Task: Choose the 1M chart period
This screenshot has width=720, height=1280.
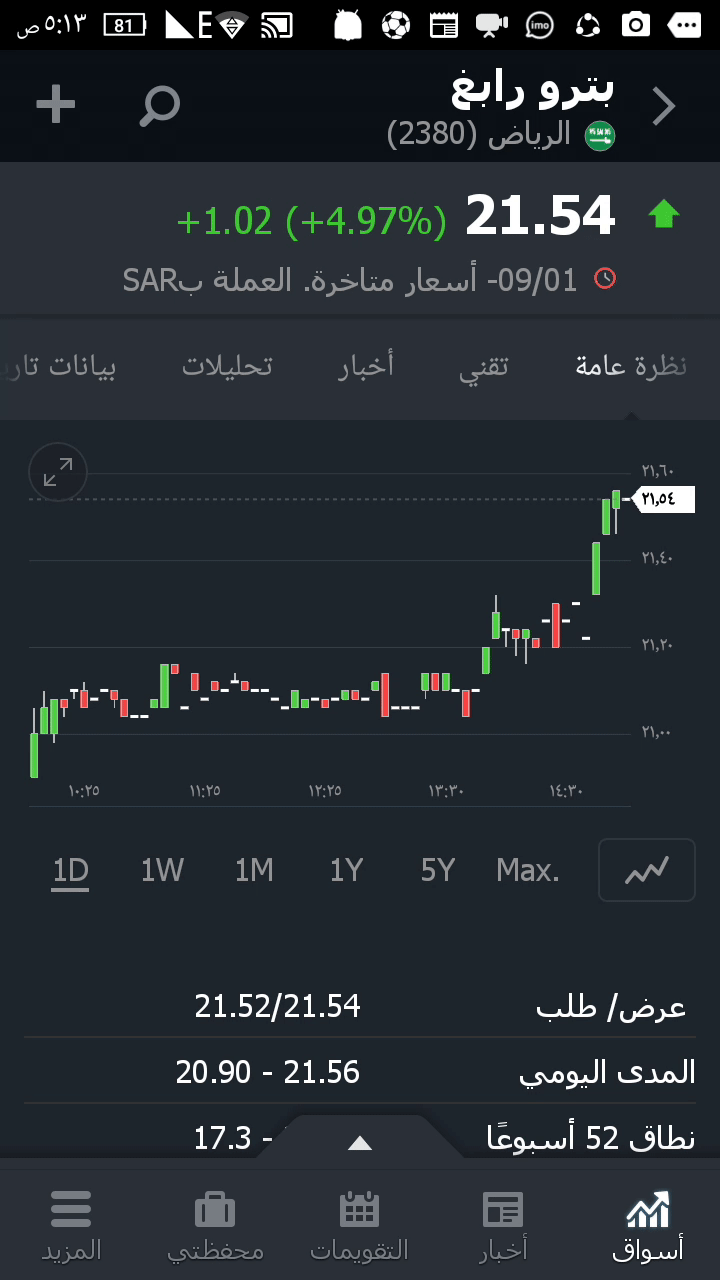Action: 254,871
